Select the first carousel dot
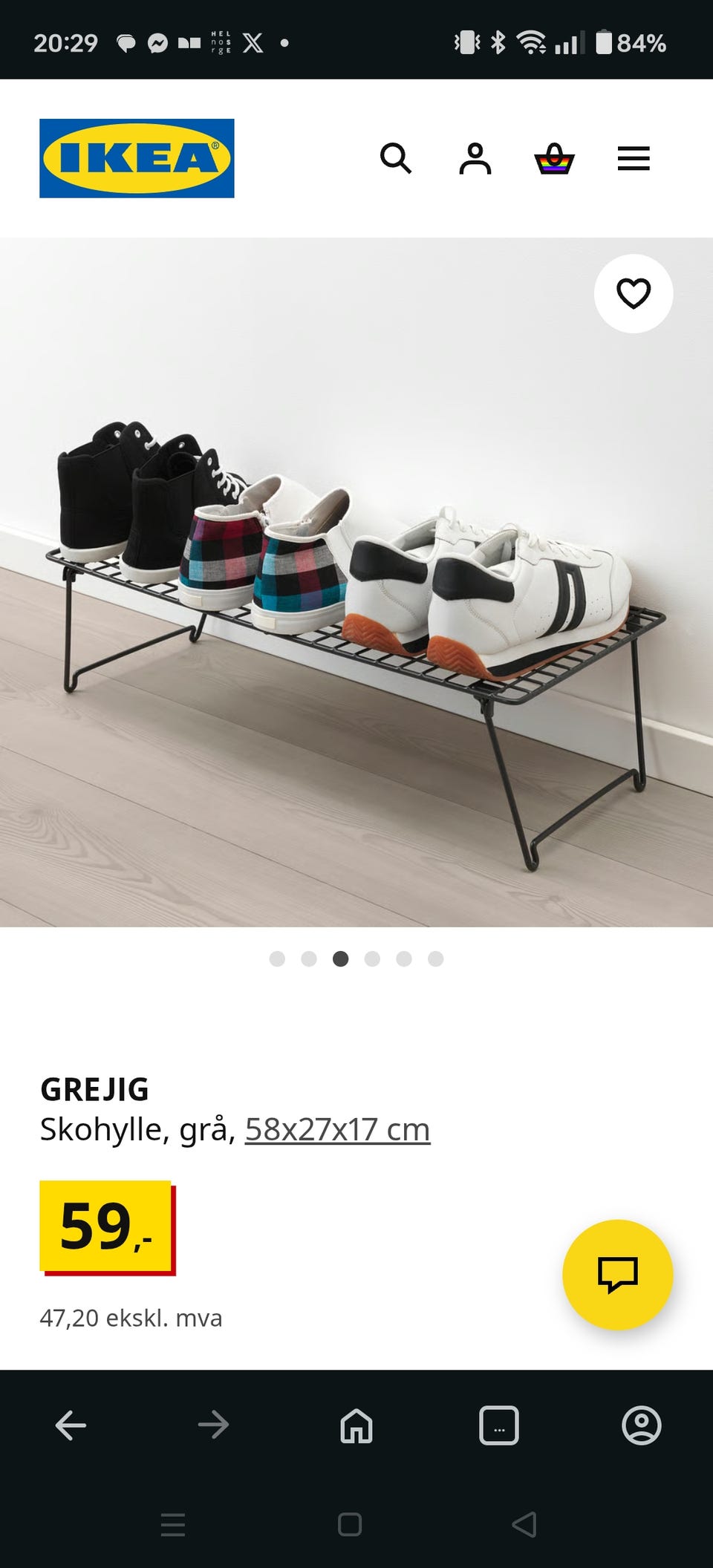 click(x=277, y=959)
